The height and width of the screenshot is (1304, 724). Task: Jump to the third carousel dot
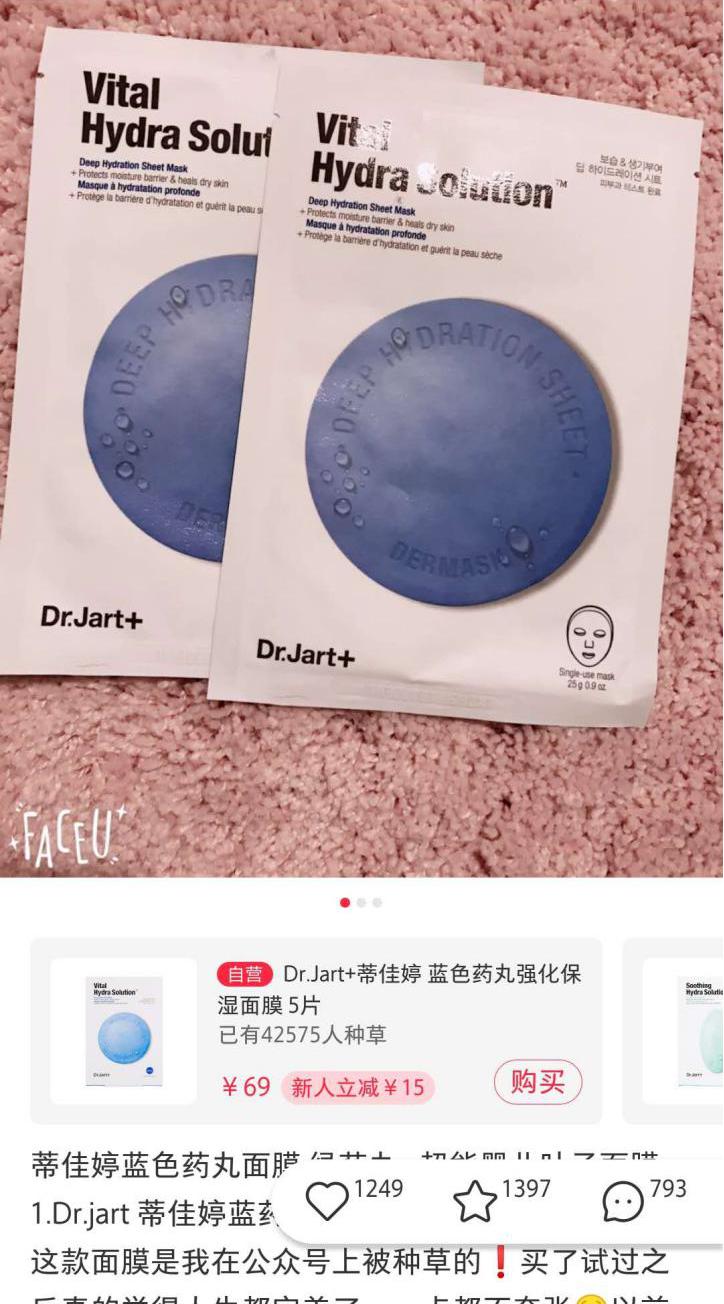[376, 901]
